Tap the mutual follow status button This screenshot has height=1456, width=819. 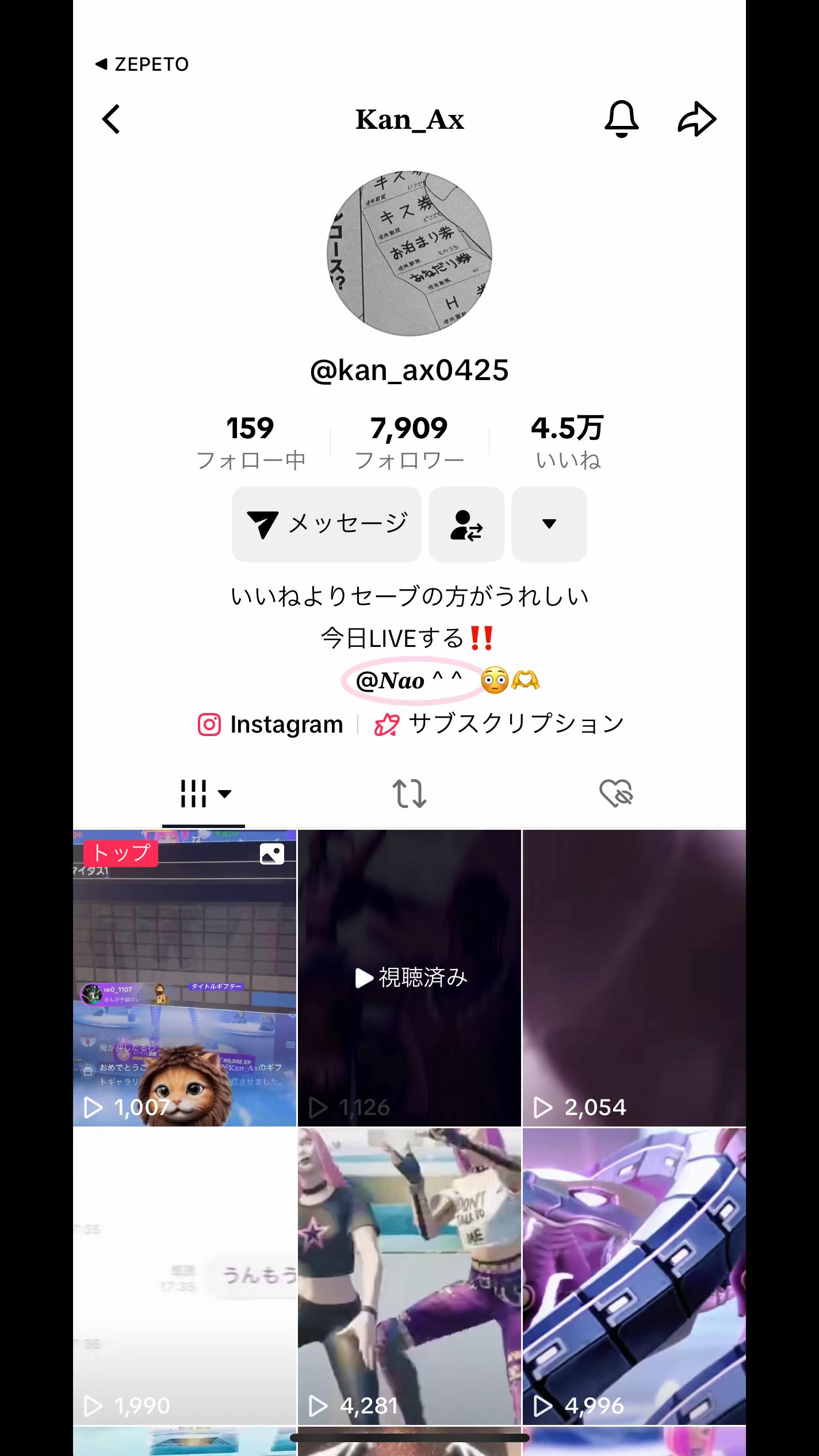point(466,524)
